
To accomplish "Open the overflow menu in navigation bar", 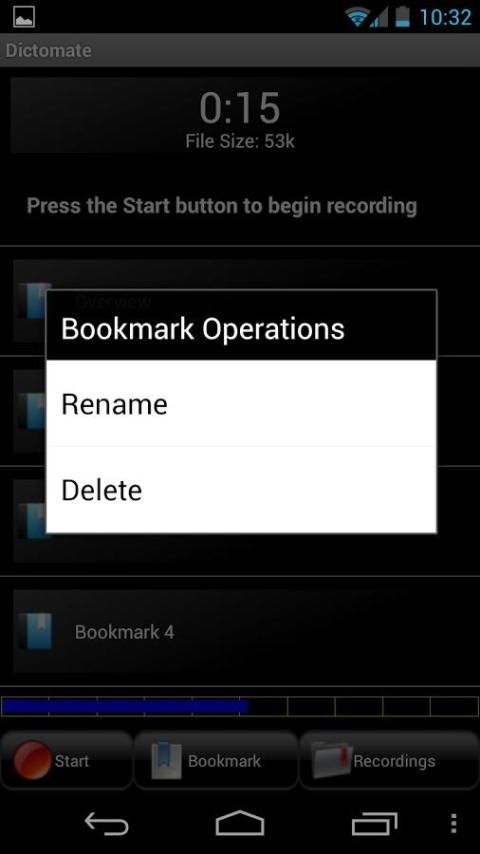I will point(454,824).
